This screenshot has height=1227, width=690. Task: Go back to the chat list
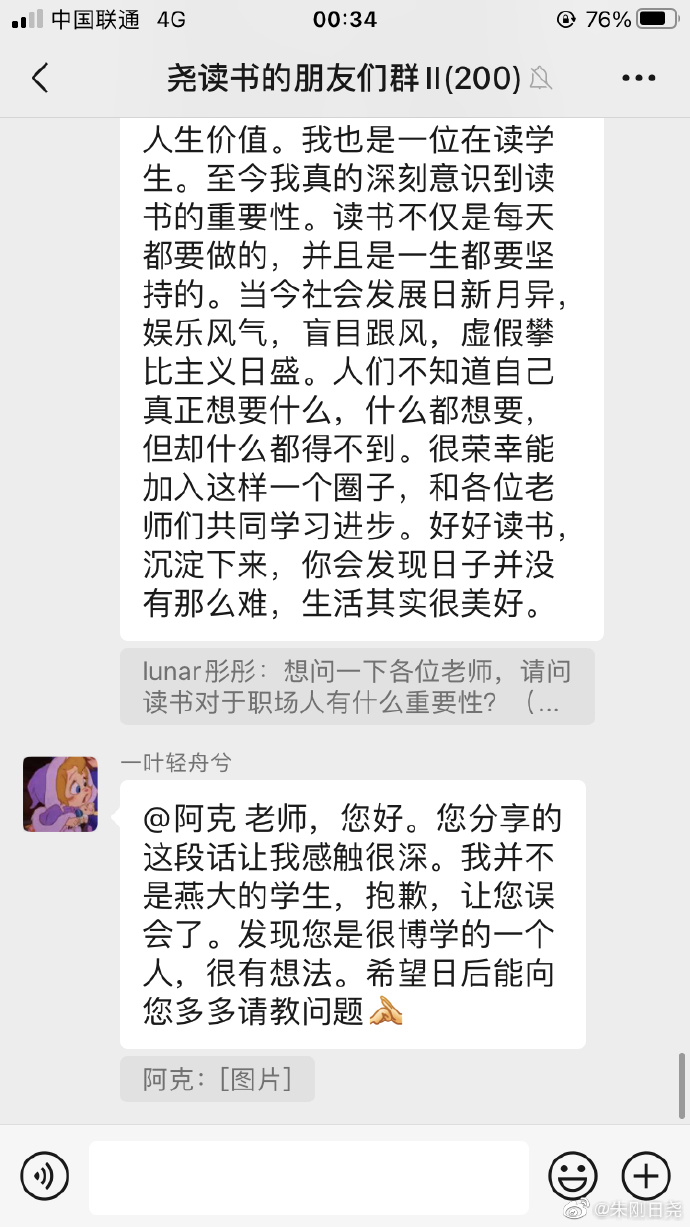(x=40, y=78)
